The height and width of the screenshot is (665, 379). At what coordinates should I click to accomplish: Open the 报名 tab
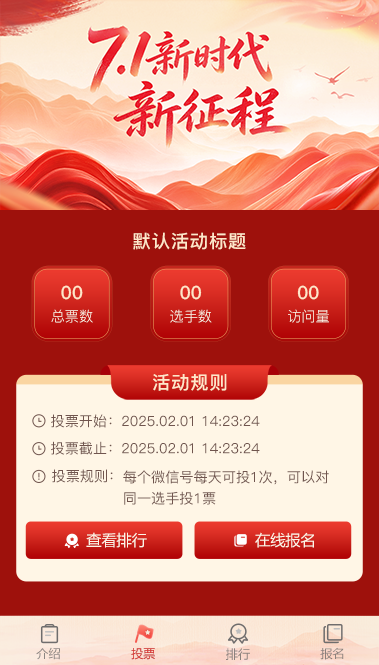[332, 641]
